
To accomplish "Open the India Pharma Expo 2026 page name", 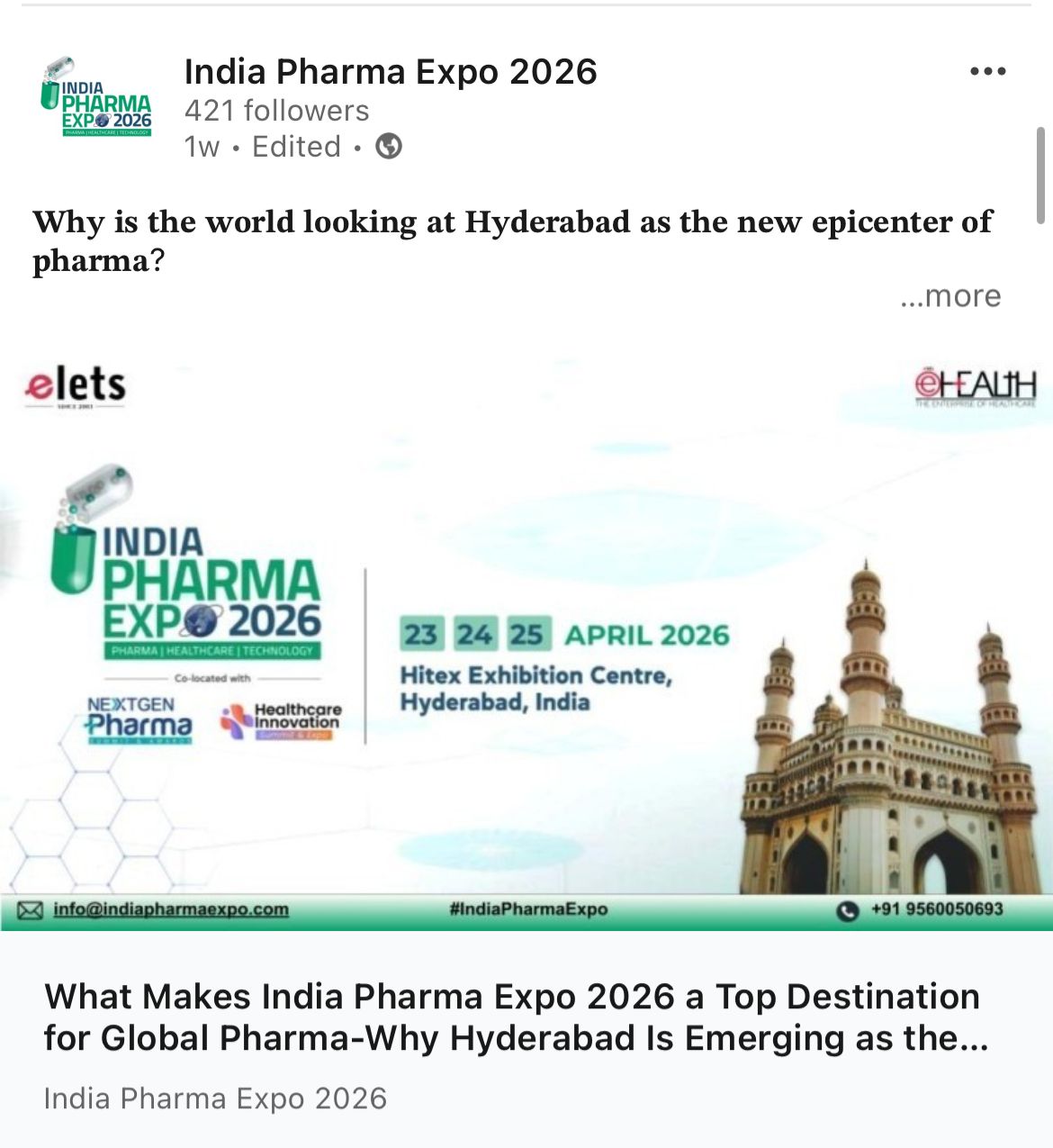I will (391, 72).
